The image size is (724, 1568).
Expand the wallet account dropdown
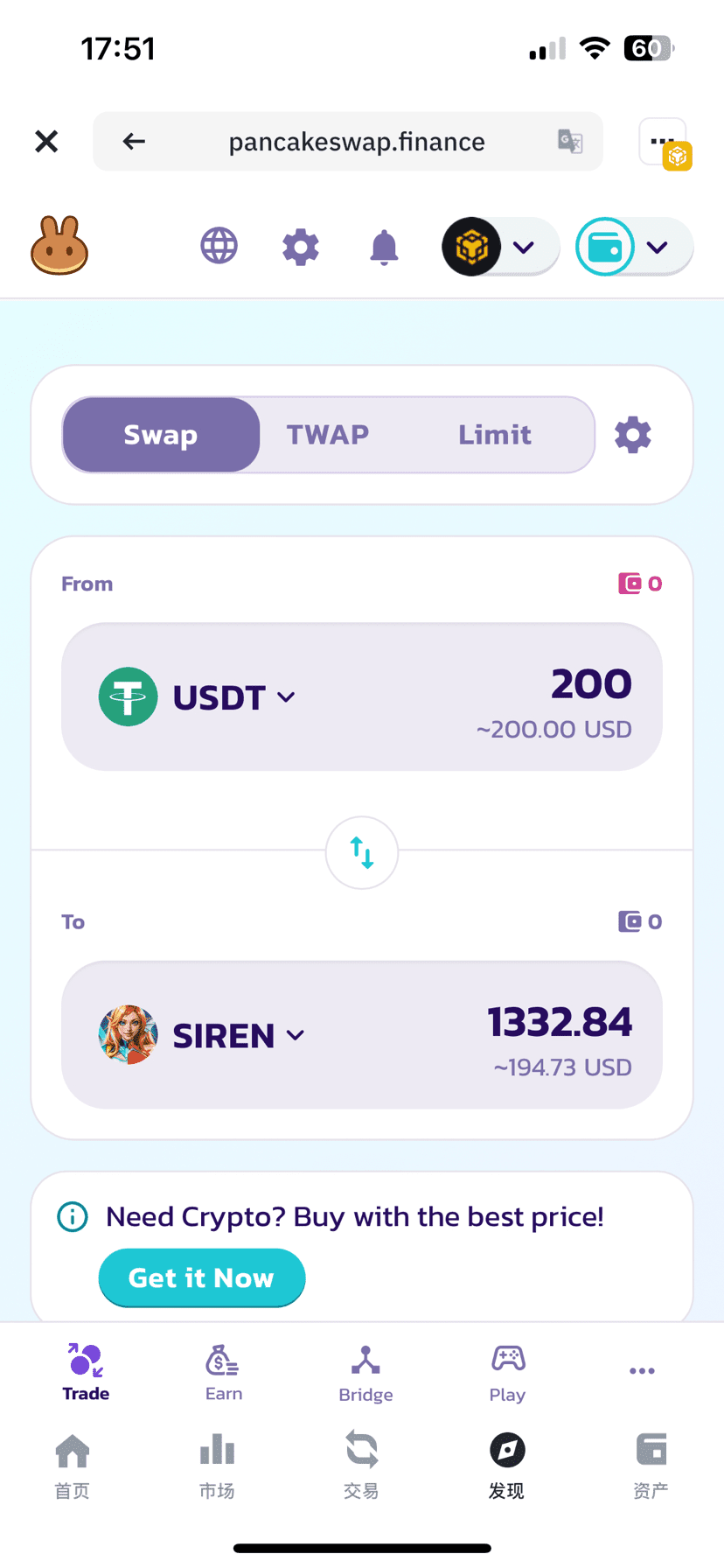634,247
